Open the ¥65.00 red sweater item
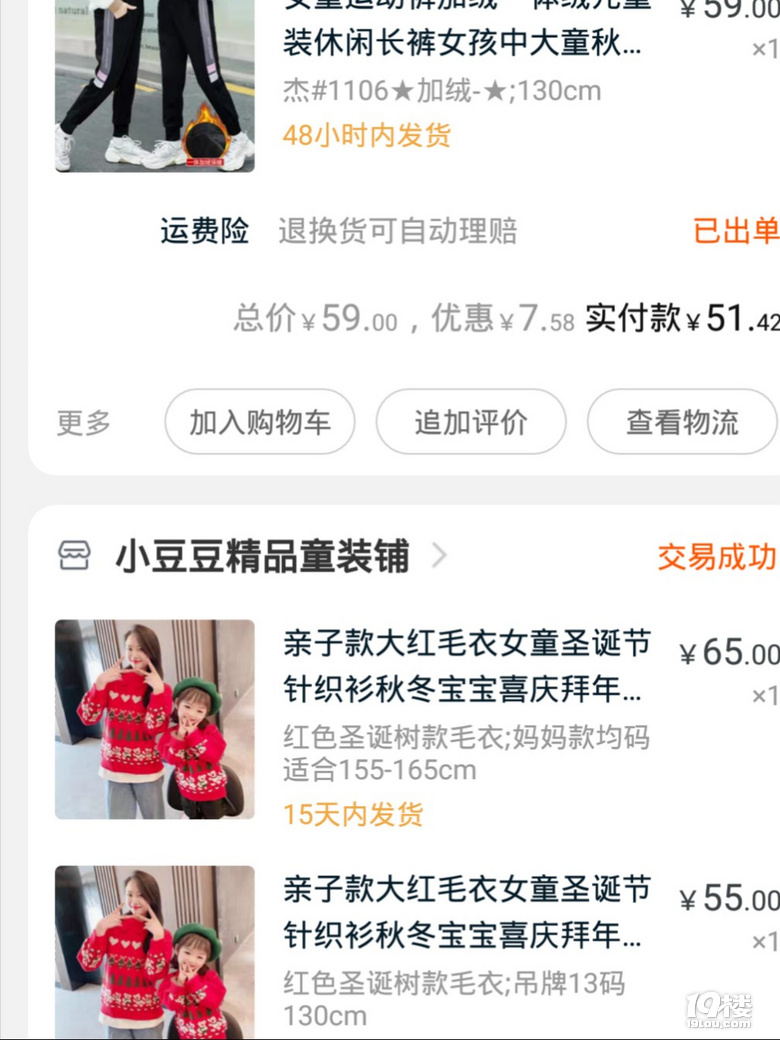The width and height of the screenshot is (780, 1040). 465,665
